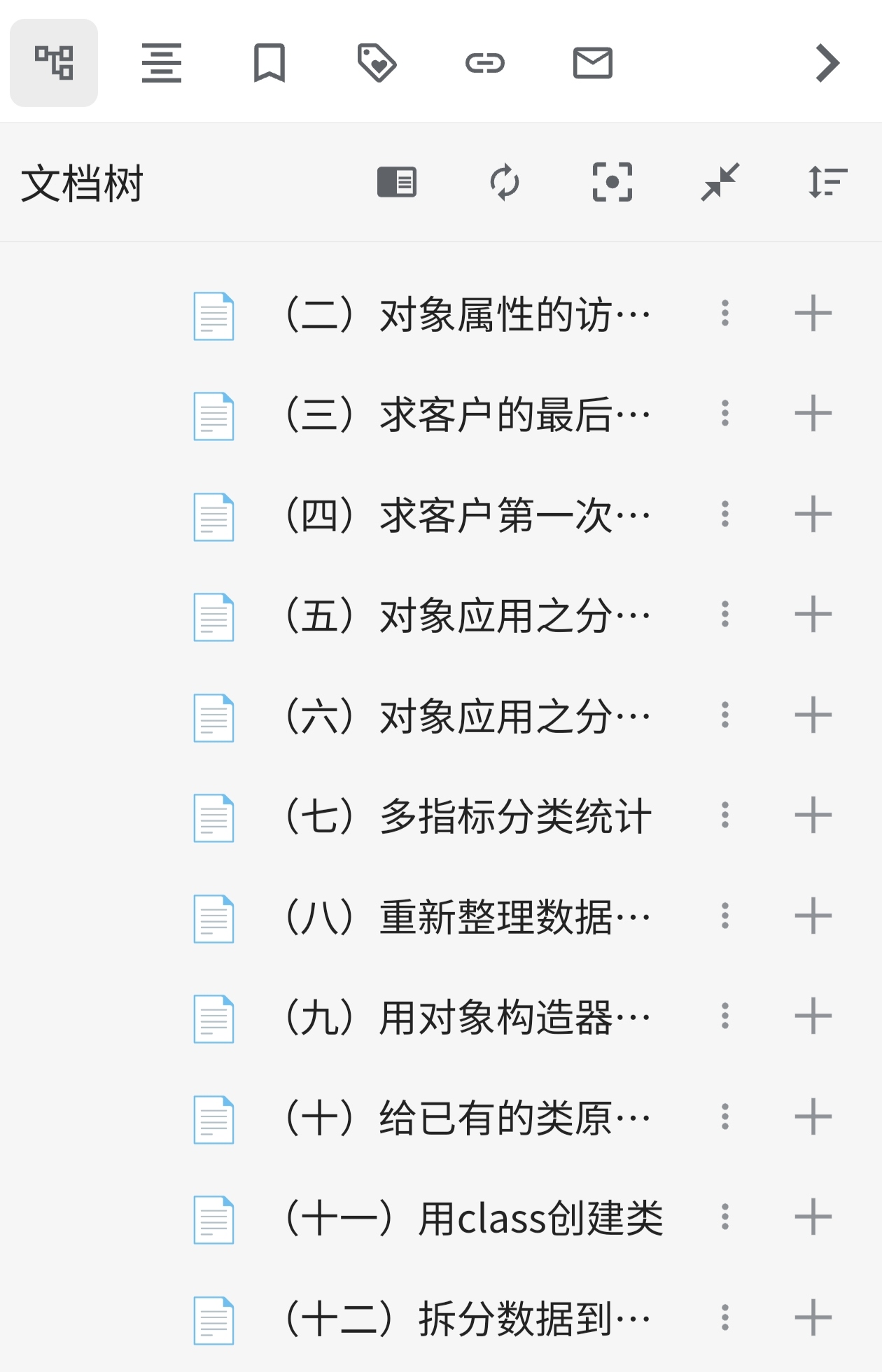Open the options menu for （九）用对象构造器
882x1372 pixels.
point(724,1018)
